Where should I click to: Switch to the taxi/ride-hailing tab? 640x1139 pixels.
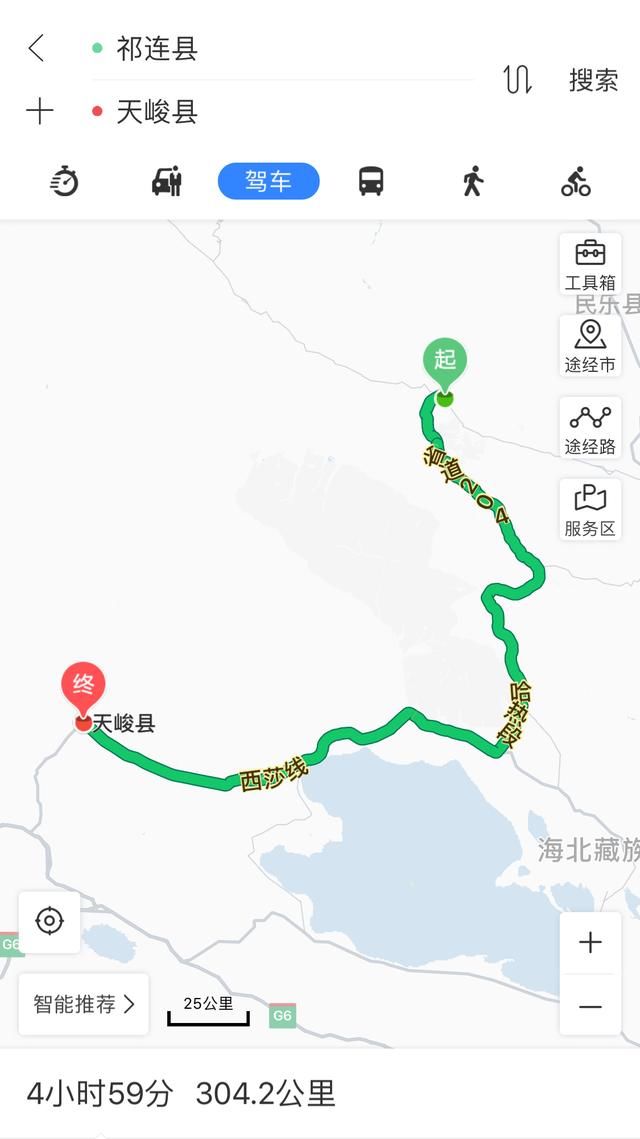[166, 181]
